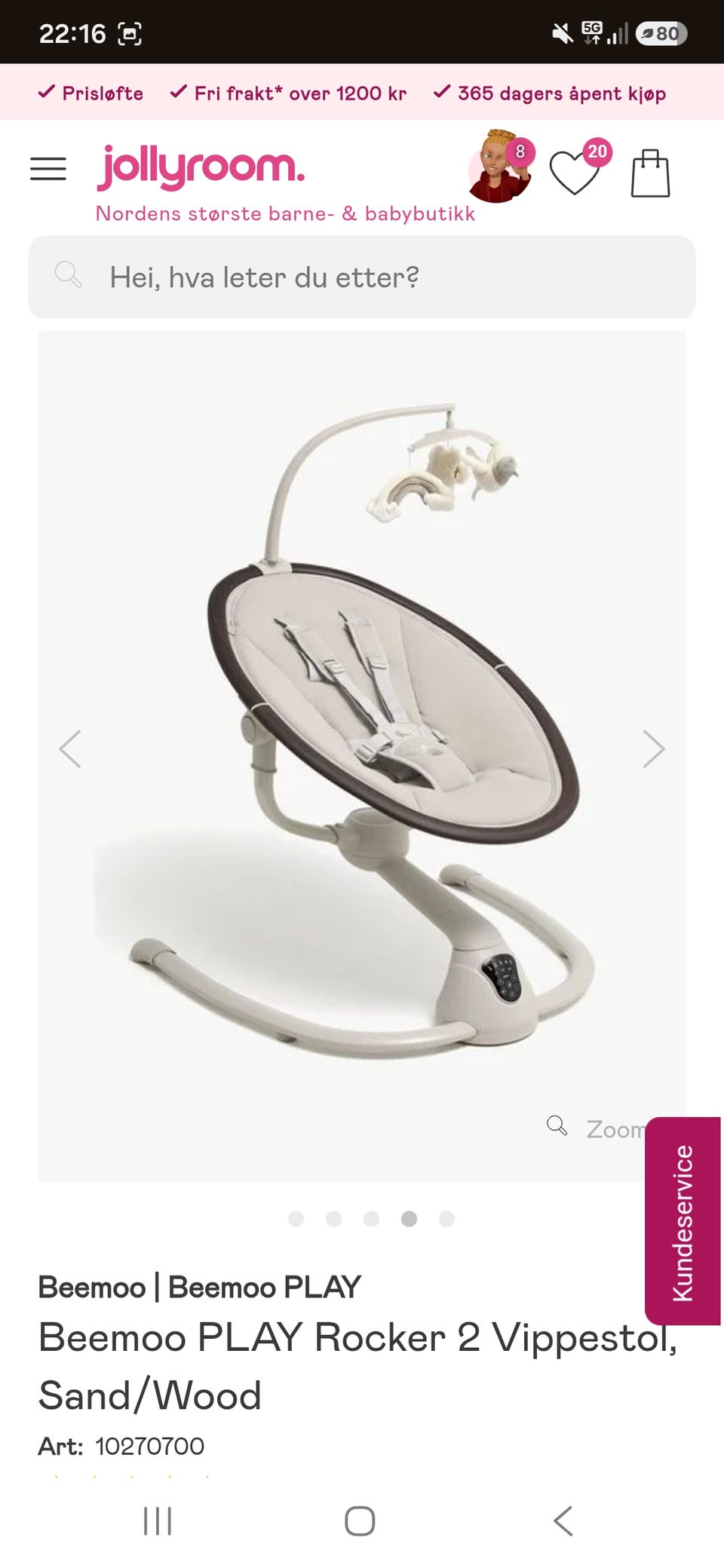
Task: Open recent apps from navigation bar
Action: [x=158, y=1521]
